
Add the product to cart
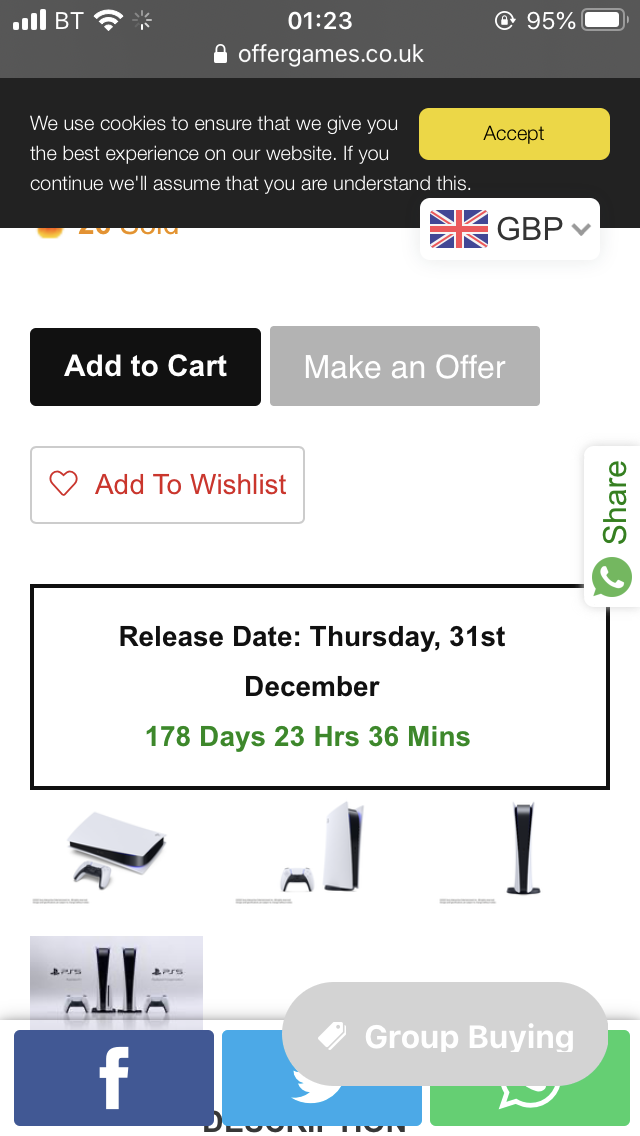tap(145, 366)
